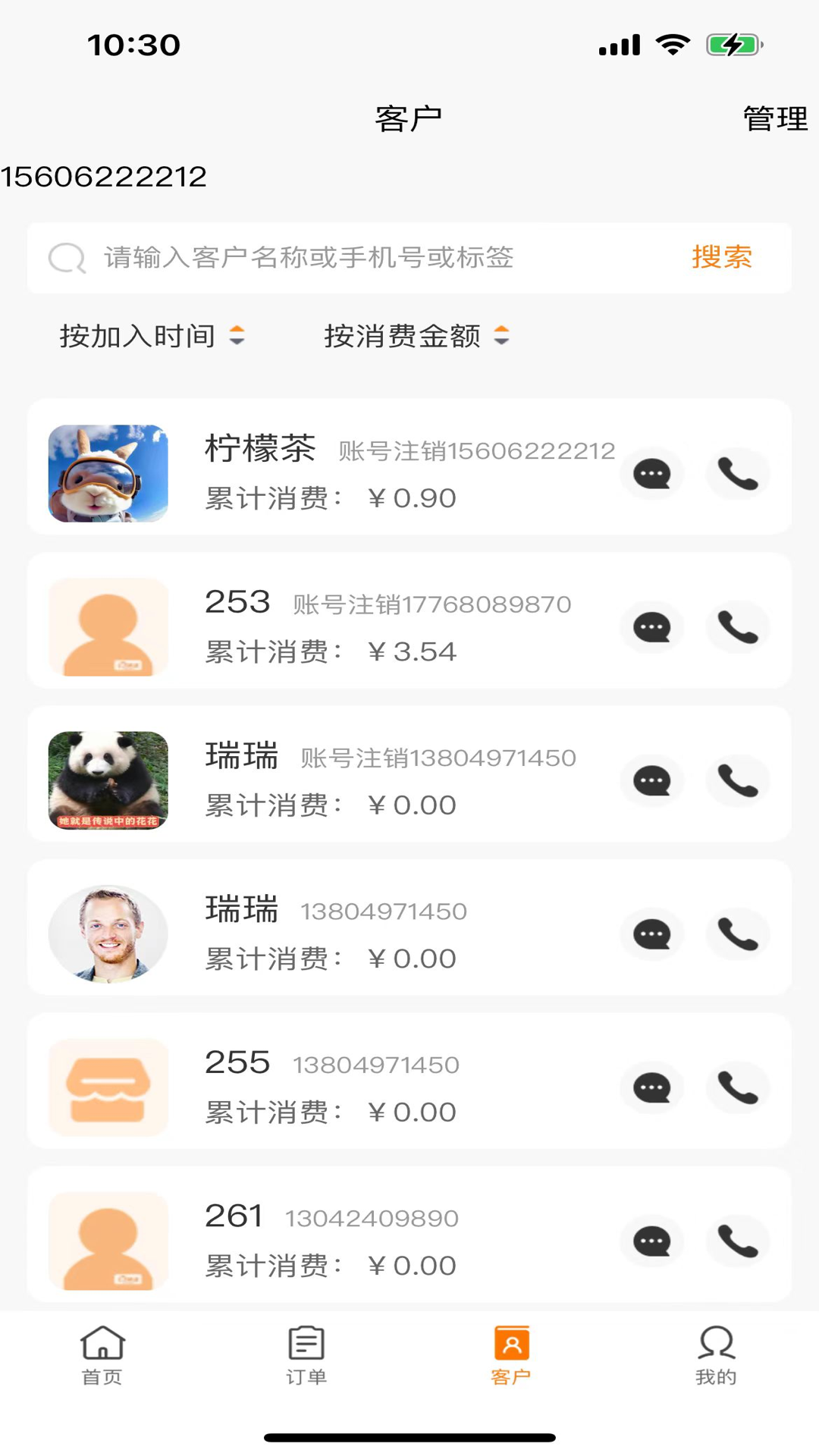819x1456 pixels.
Task: Open chat with customer 柠檬茶
Action: (x=652, y=474)
